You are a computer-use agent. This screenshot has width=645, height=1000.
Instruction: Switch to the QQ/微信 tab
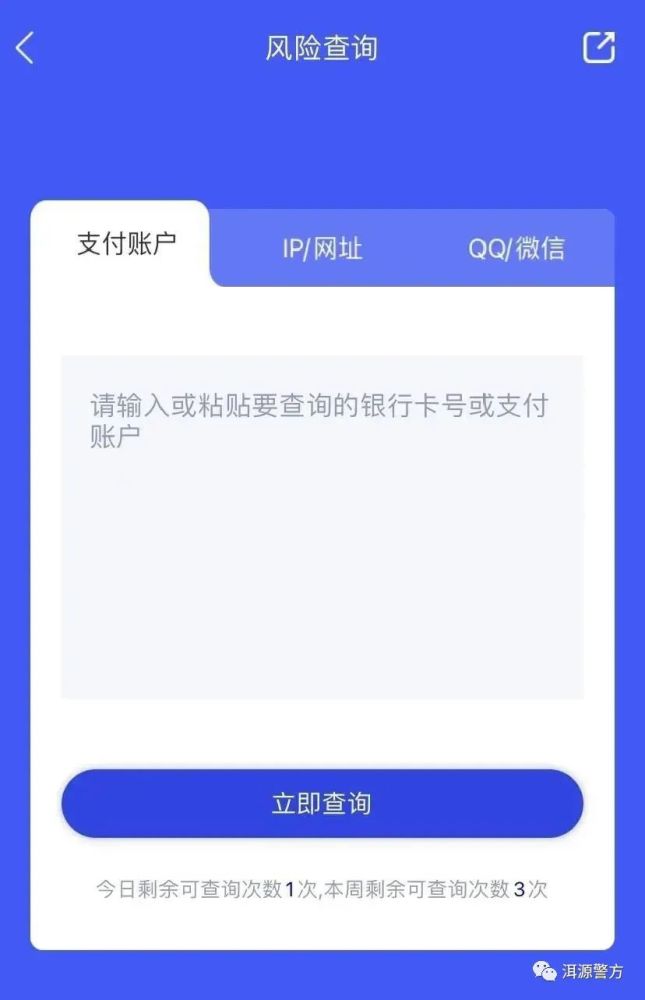(516, 249)
